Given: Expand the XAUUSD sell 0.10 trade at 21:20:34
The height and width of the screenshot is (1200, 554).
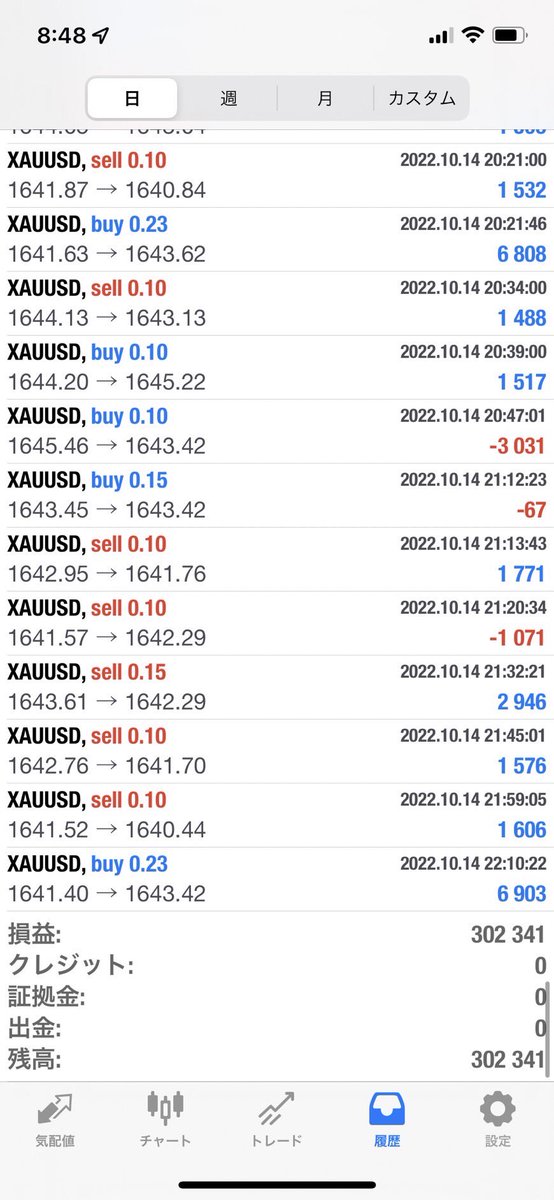Looking at the screenshot, I should coord(277,624).
